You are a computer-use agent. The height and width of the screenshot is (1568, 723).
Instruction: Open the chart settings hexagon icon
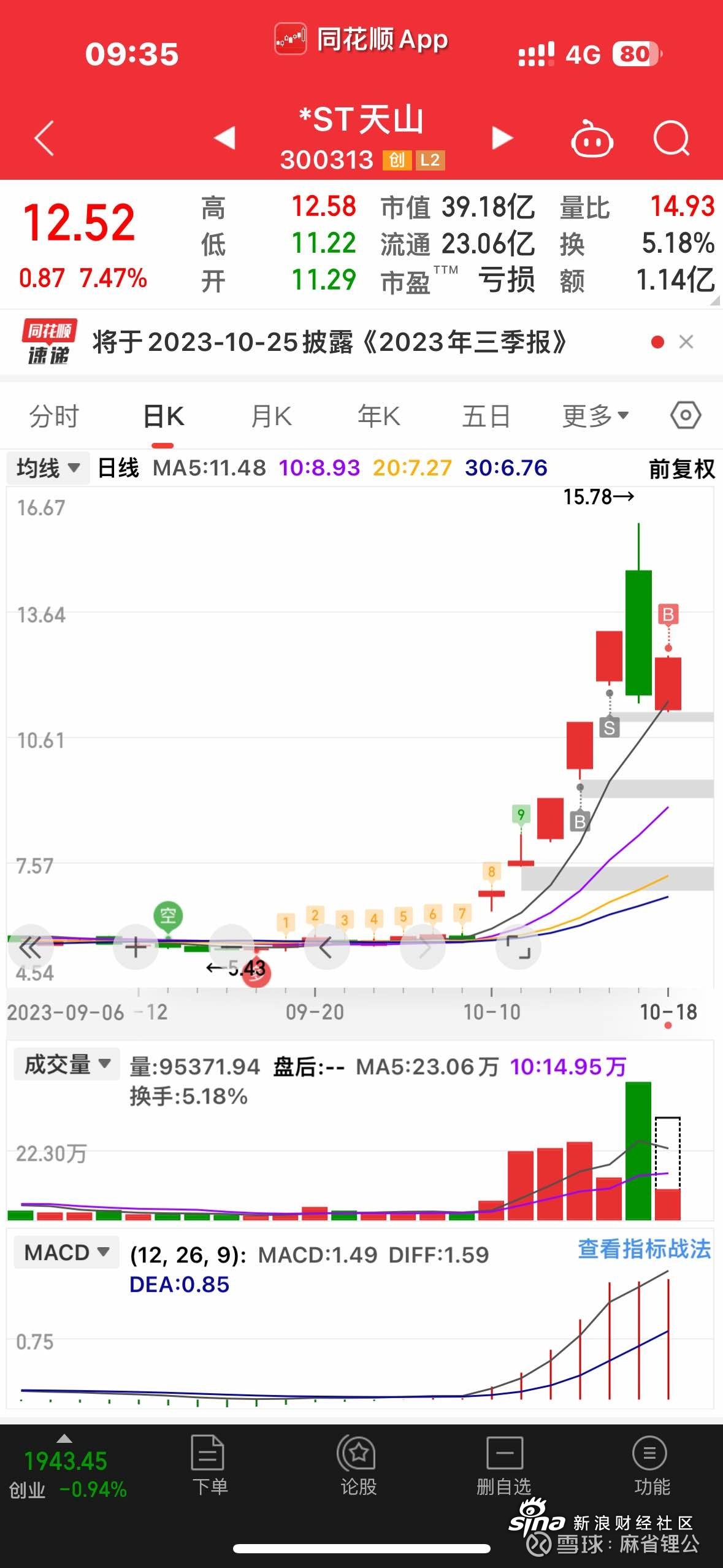click(x=685, y=415)
